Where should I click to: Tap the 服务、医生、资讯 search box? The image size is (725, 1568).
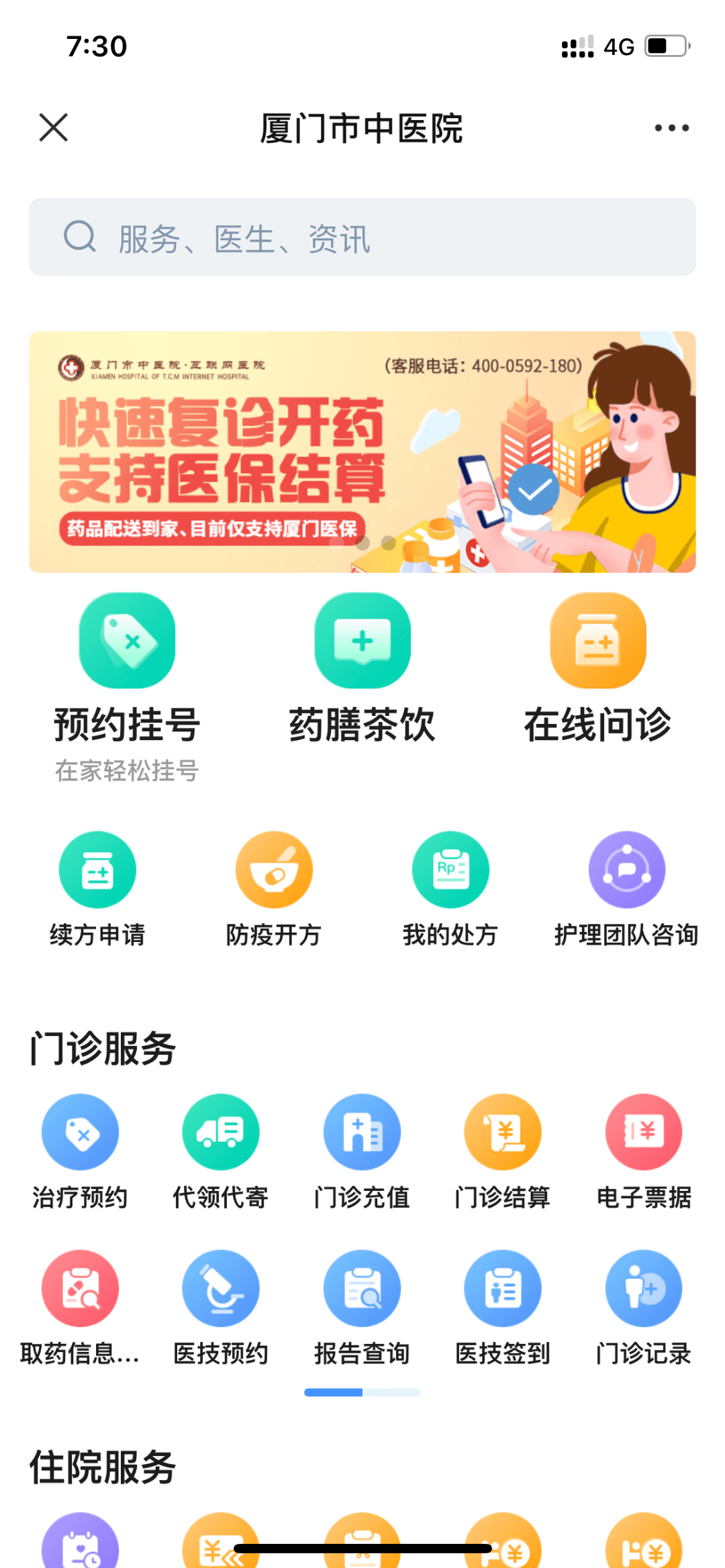pyautogui.click(x=362, y=237)
